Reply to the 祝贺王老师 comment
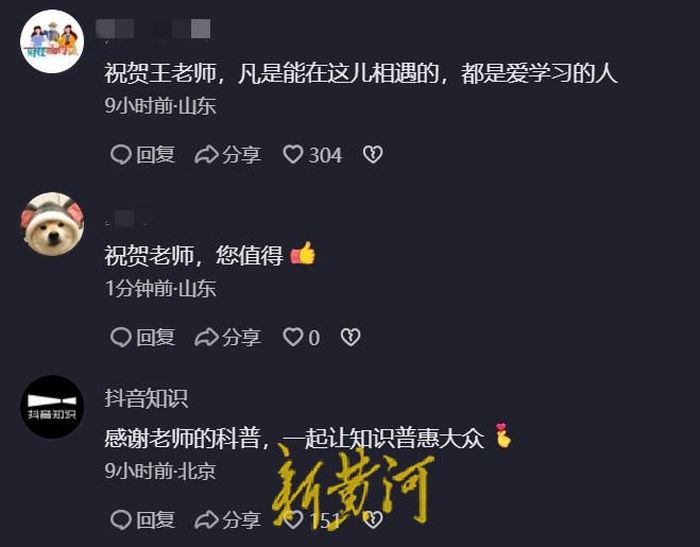 (142, 155)
